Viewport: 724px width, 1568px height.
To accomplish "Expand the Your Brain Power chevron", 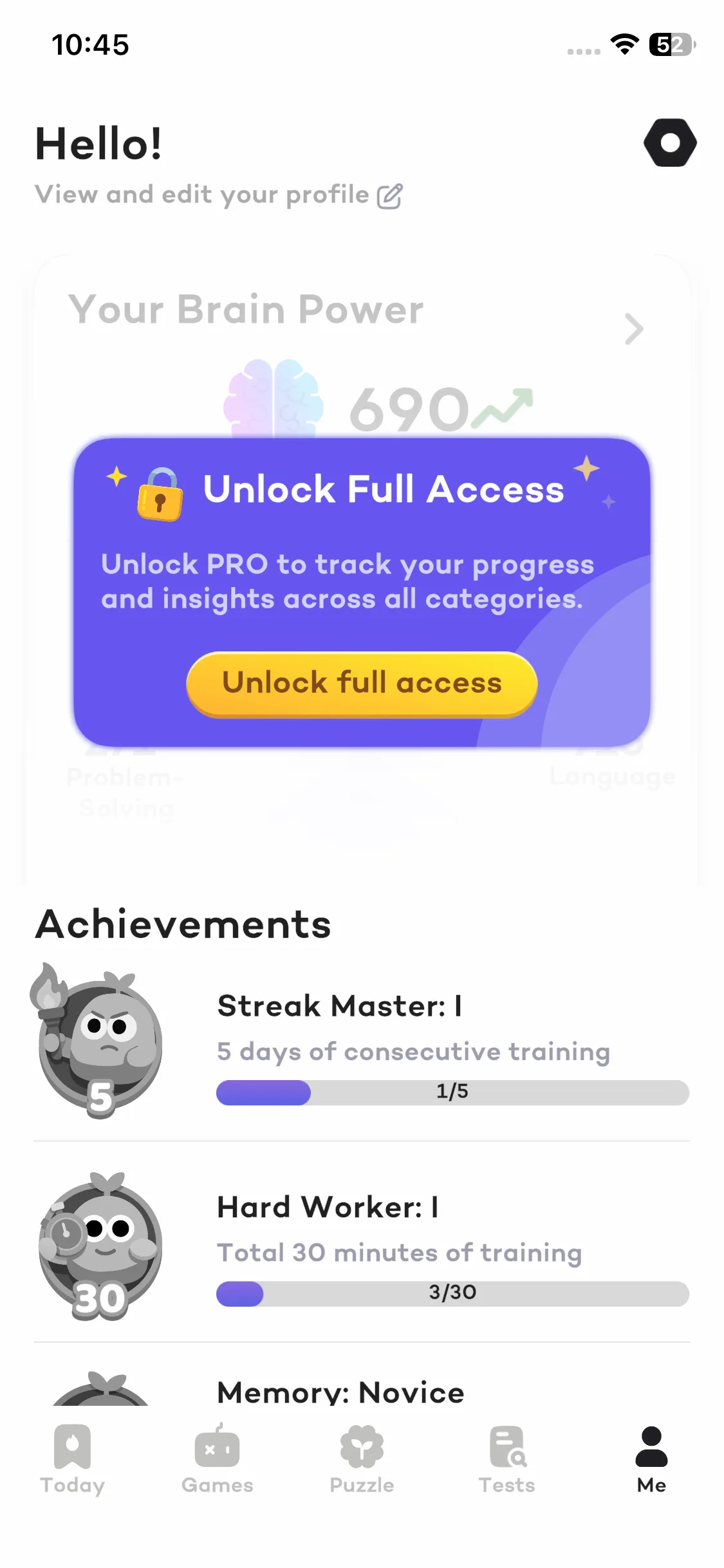I will pyautogui.click(x=634, y=330).
